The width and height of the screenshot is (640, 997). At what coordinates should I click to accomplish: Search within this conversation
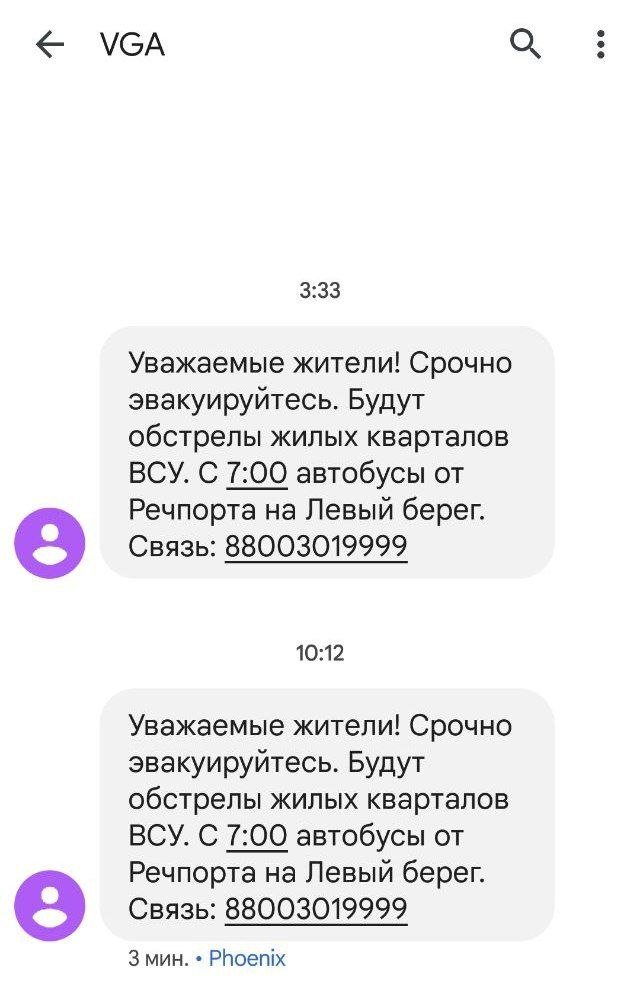525,44
